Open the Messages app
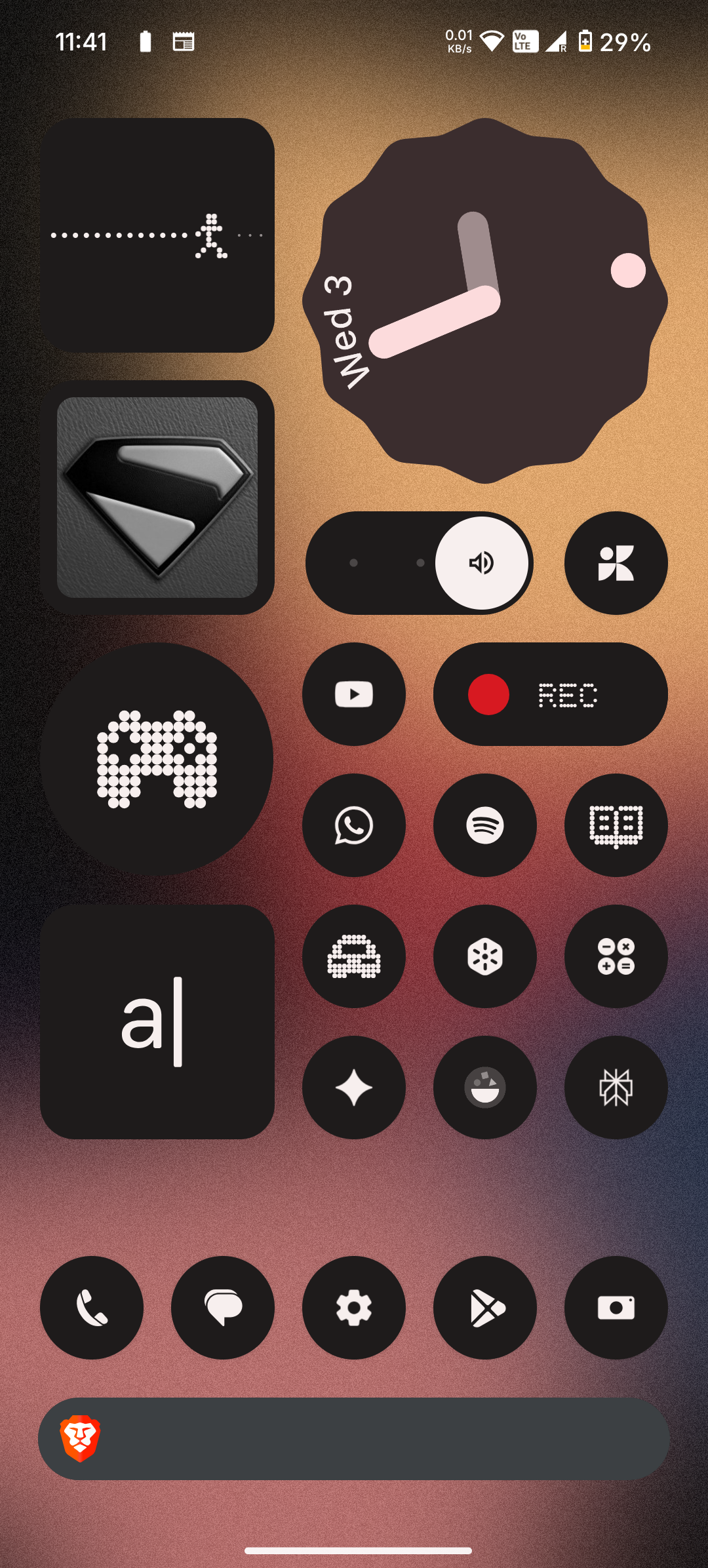The height and width of the screenshot is (1568, 708). pos(223,1308)
